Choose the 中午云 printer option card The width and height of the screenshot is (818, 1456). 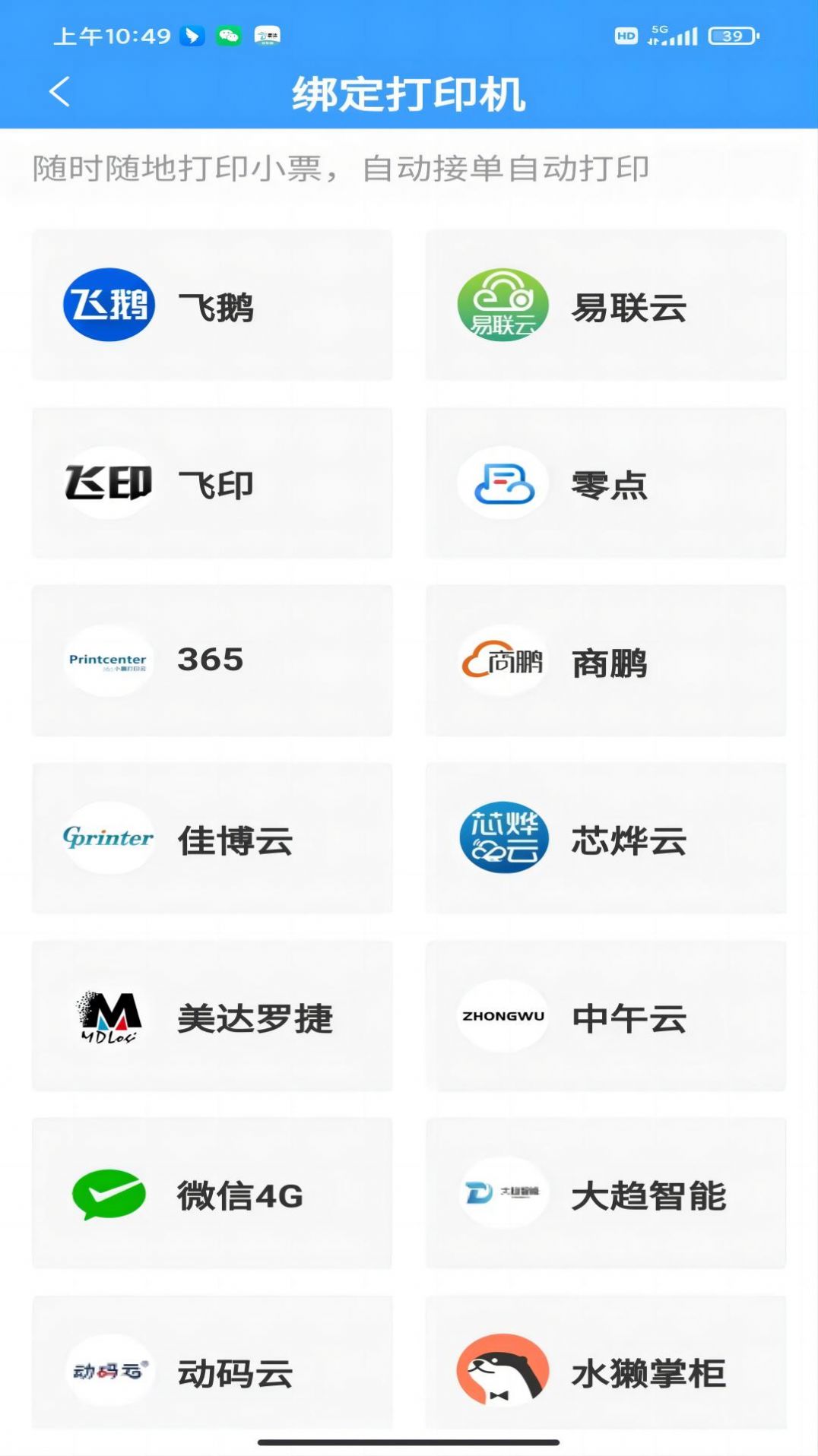[x=606, y=1016]
